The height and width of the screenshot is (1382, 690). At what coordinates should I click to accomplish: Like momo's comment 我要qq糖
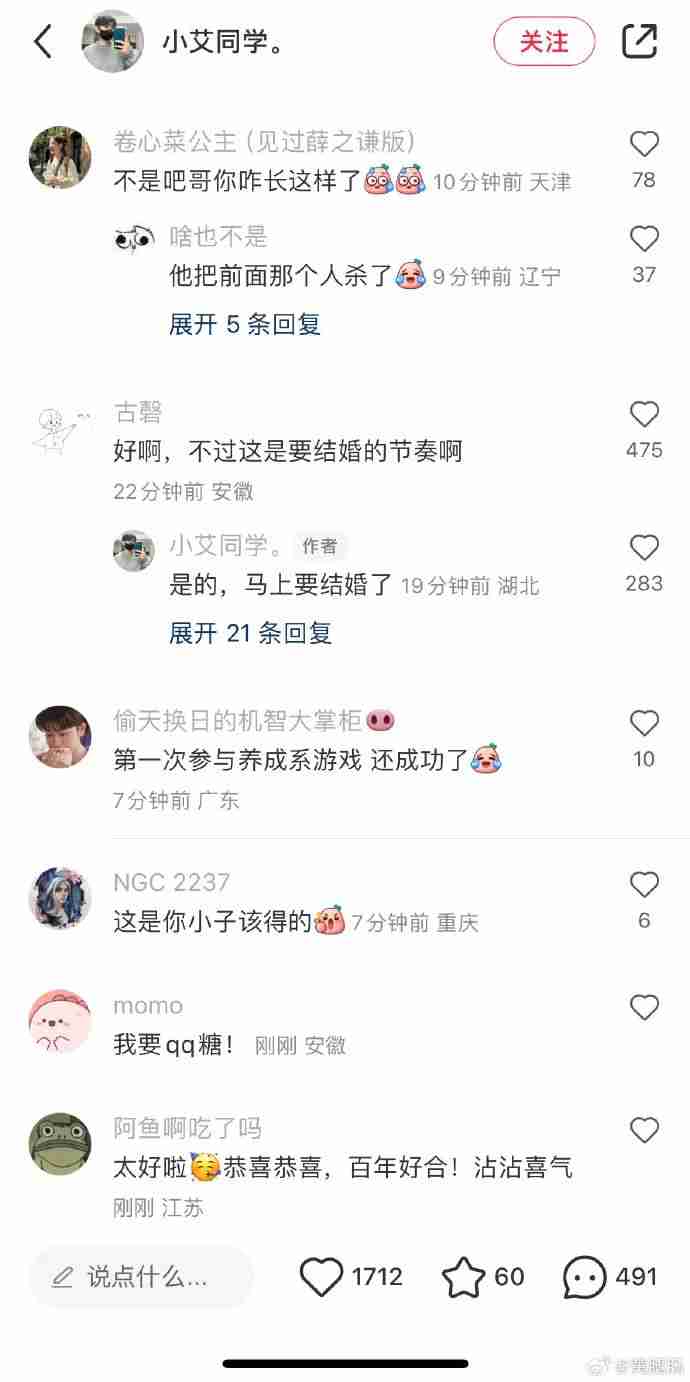point(644,1008)
